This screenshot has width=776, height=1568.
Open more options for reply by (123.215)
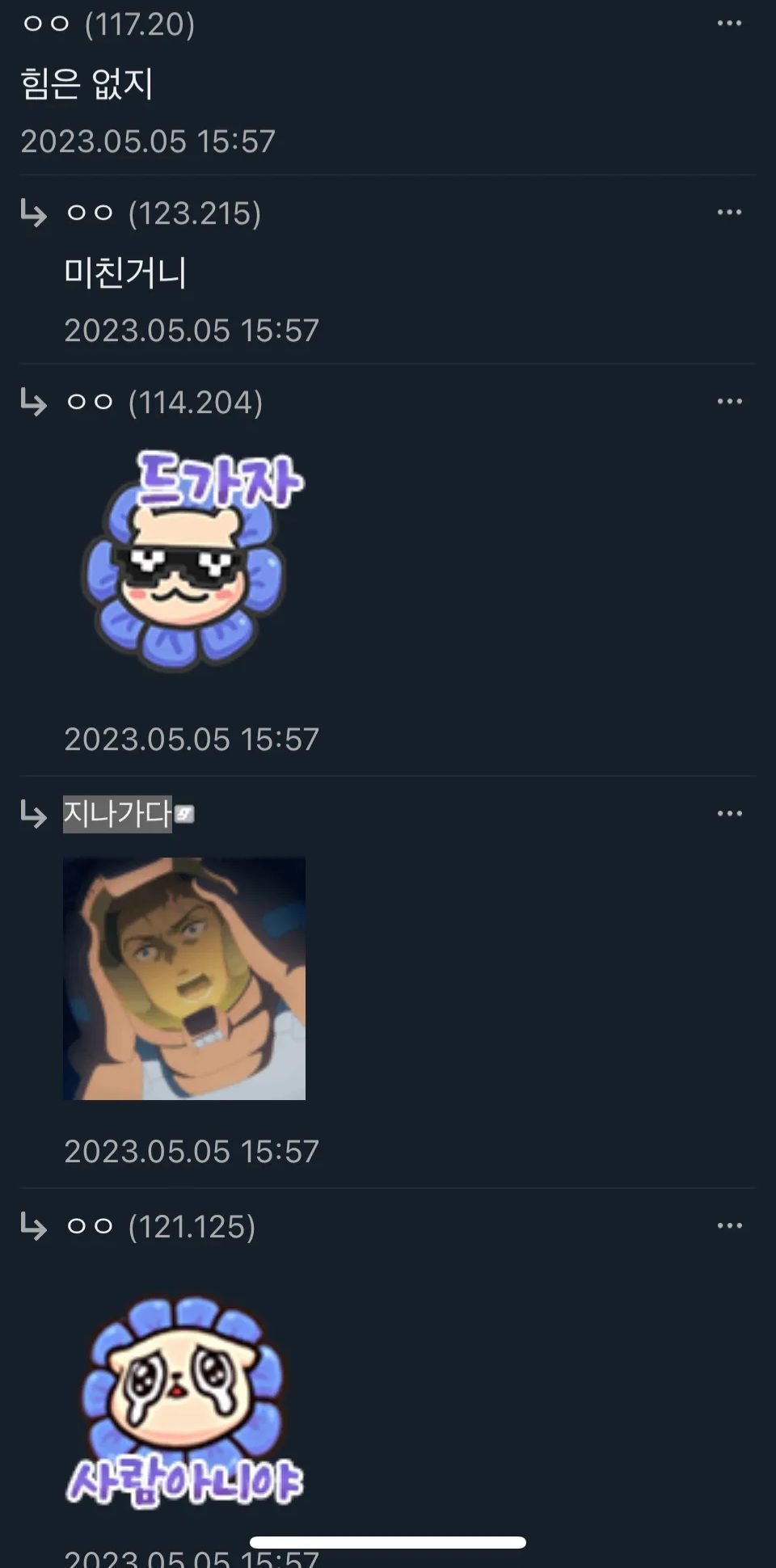tap(729, 213)
